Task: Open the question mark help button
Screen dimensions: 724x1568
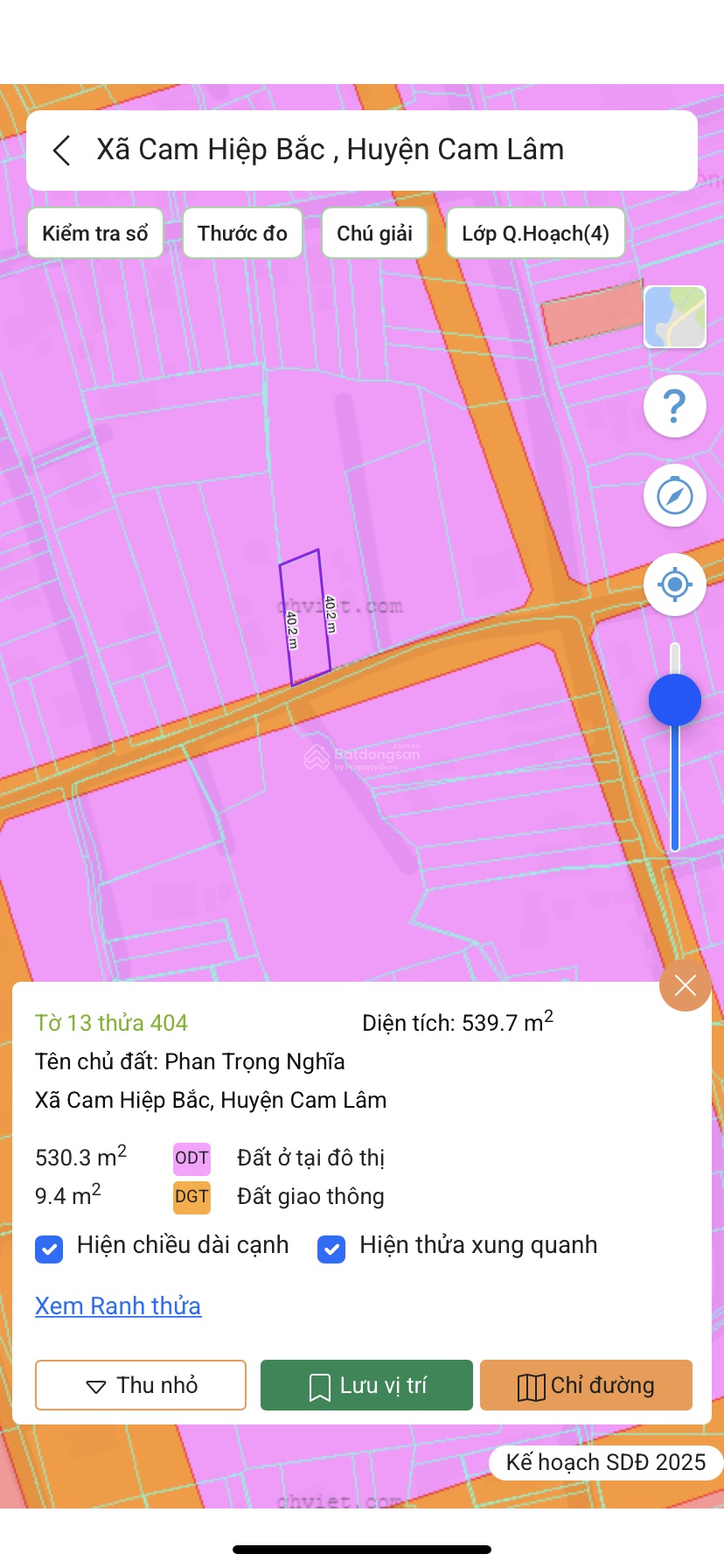Action: click(674, 406)
